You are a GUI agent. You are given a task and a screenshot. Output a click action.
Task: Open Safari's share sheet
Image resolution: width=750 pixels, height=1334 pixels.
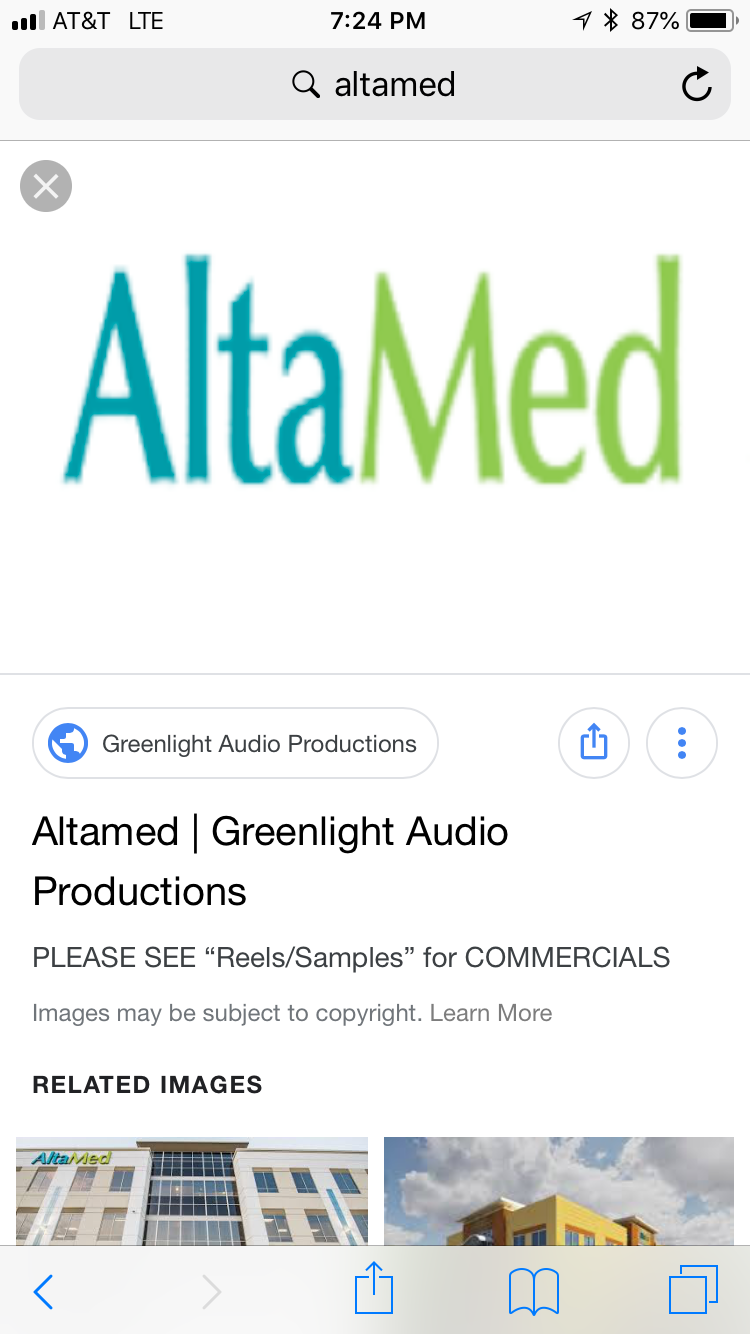click(374, 1289)
